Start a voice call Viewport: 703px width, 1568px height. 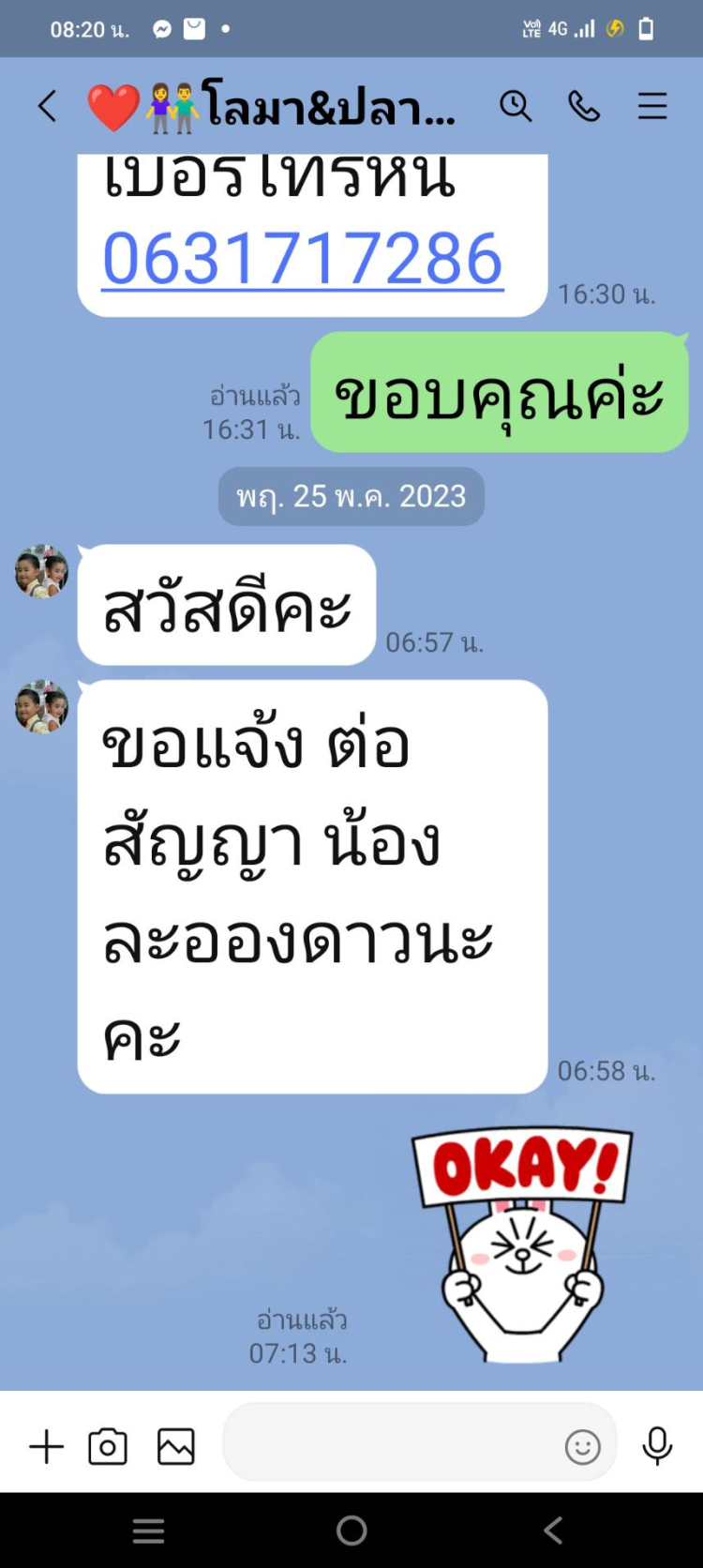(x=584, y=106)
